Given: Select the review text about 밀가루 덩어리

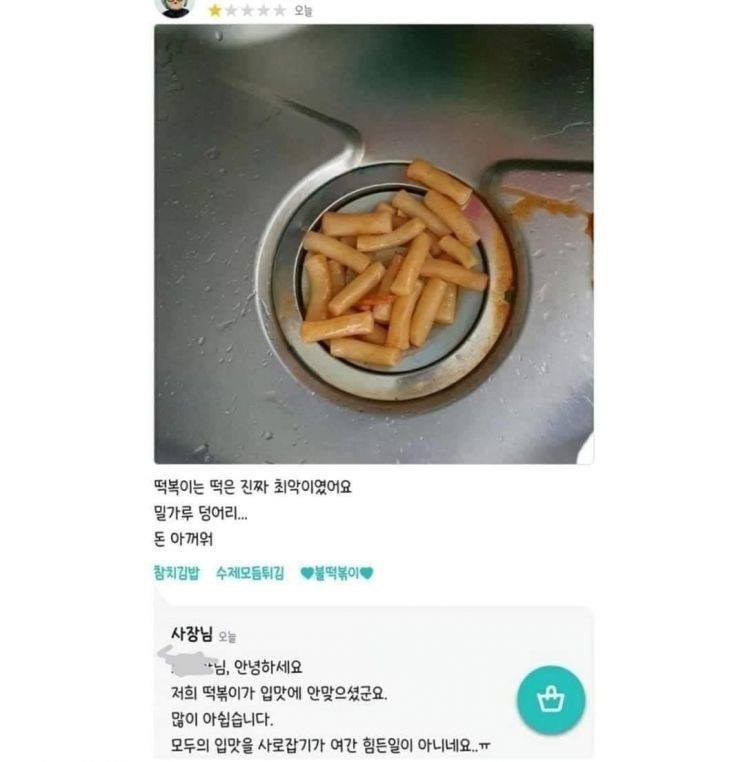Looking at the screenshot, I should click(x=200, y=512).
